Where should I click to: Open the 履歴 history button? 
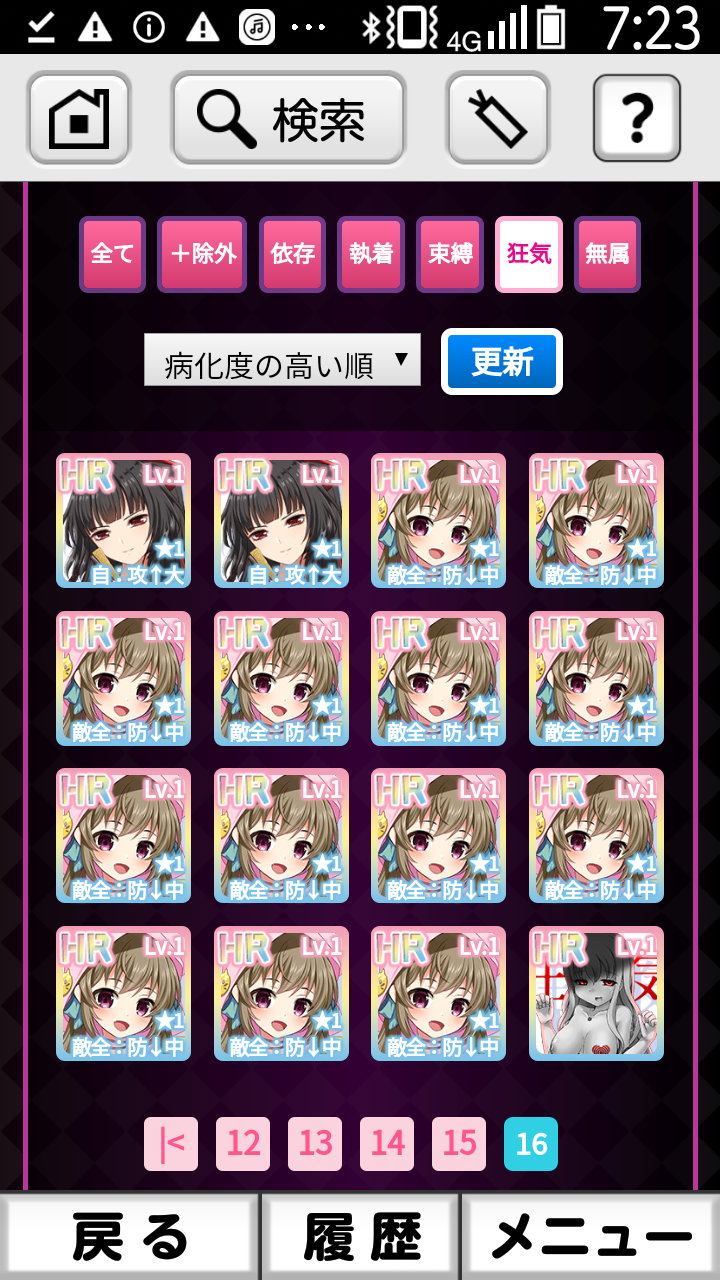coord(362,1238)
